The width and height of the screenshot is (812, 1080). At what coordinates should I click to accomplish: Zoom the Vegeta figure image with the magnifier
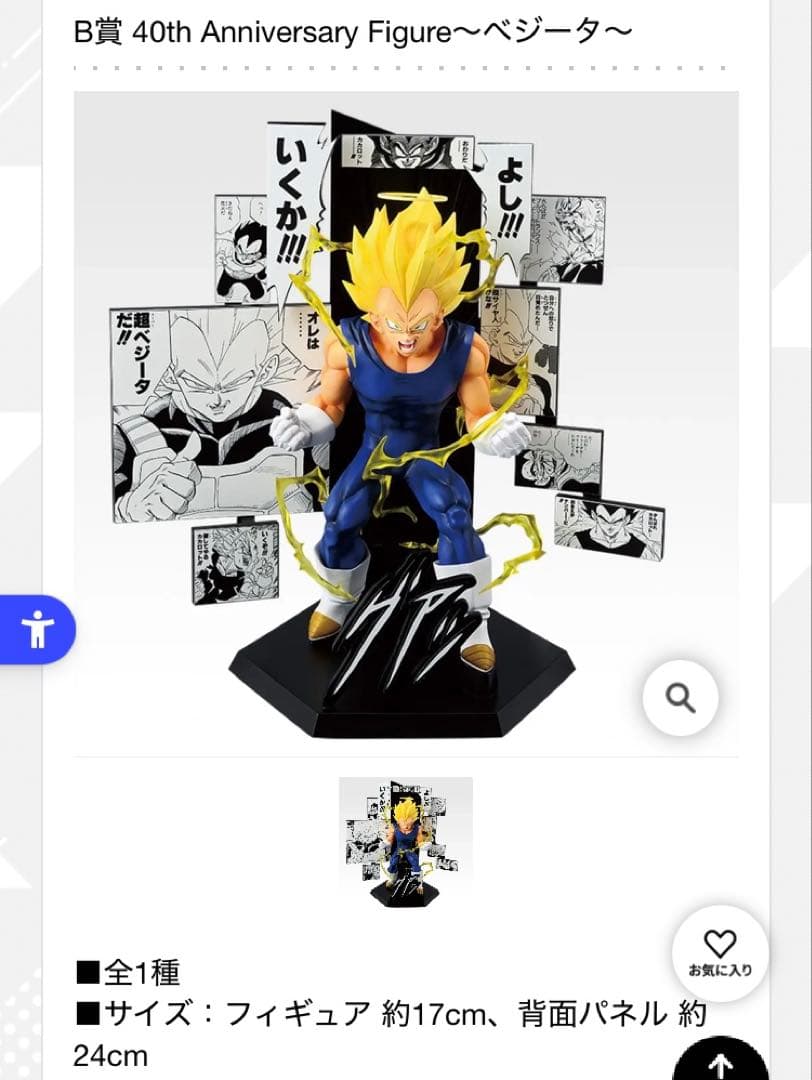tap(680, 698)
